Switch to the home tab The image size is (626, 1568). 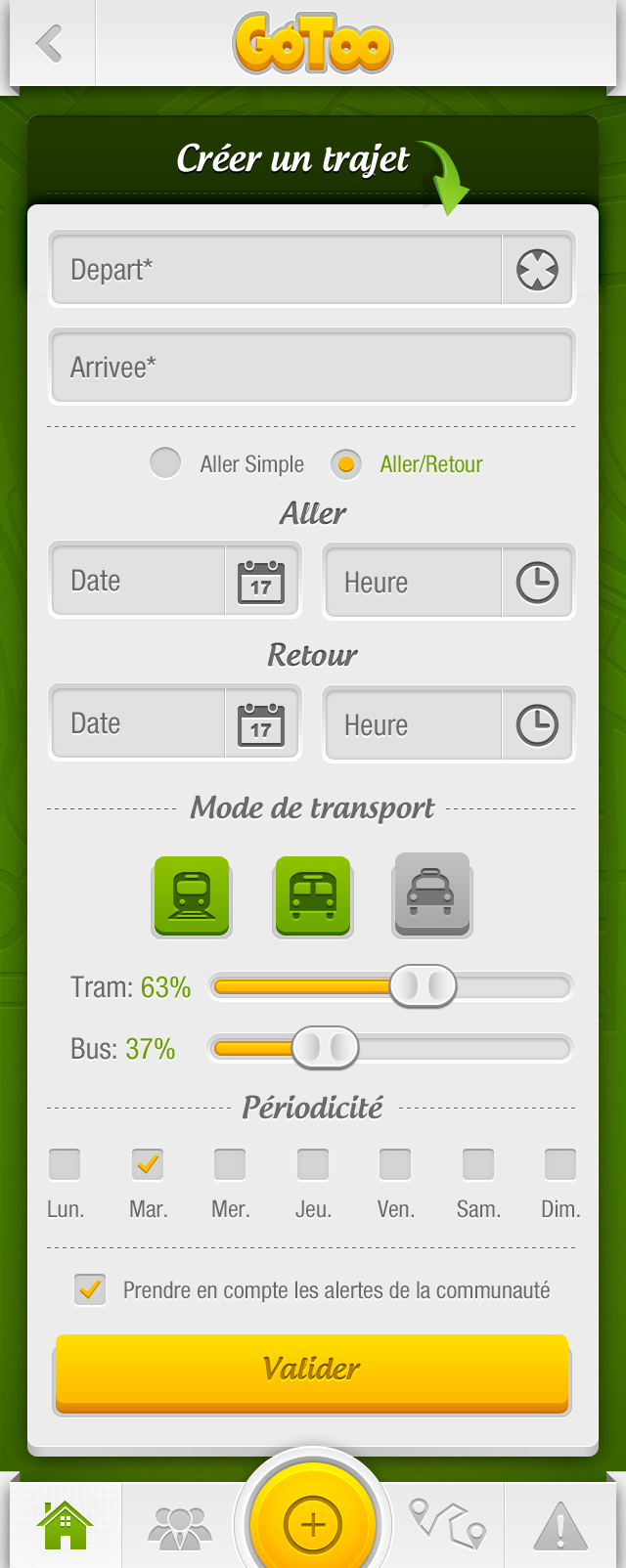click(66, 1523)
